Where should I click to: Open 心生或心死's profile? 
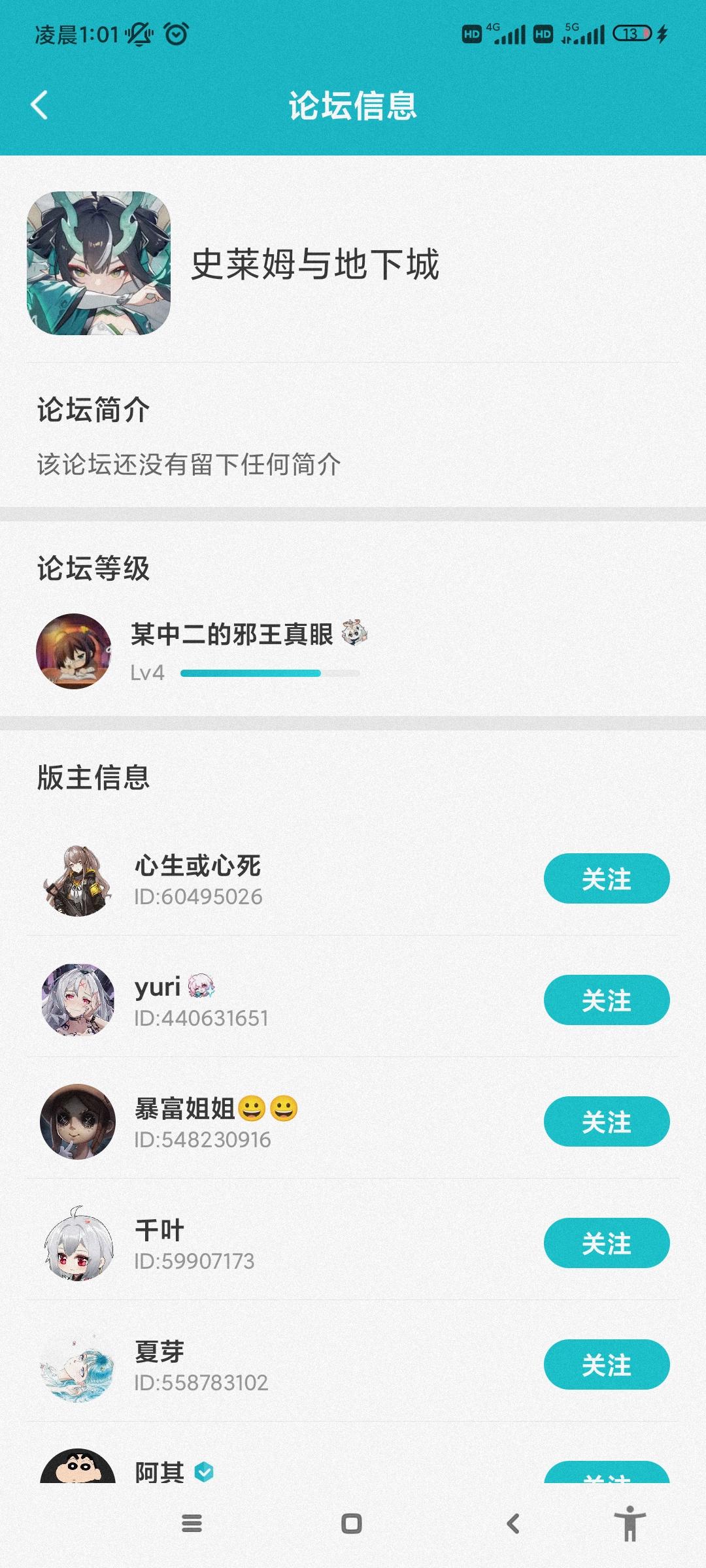(x=78, y=880)
